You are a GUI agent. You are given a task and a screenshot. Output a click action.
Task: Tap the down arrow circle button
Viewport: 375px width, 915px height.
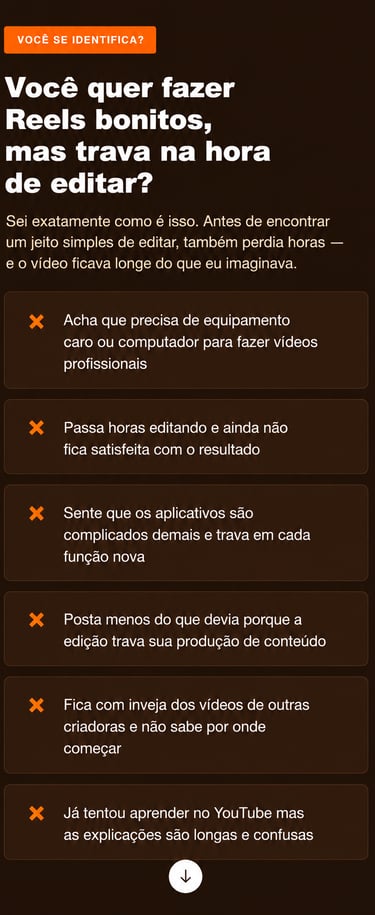click(x=185, y=876)
